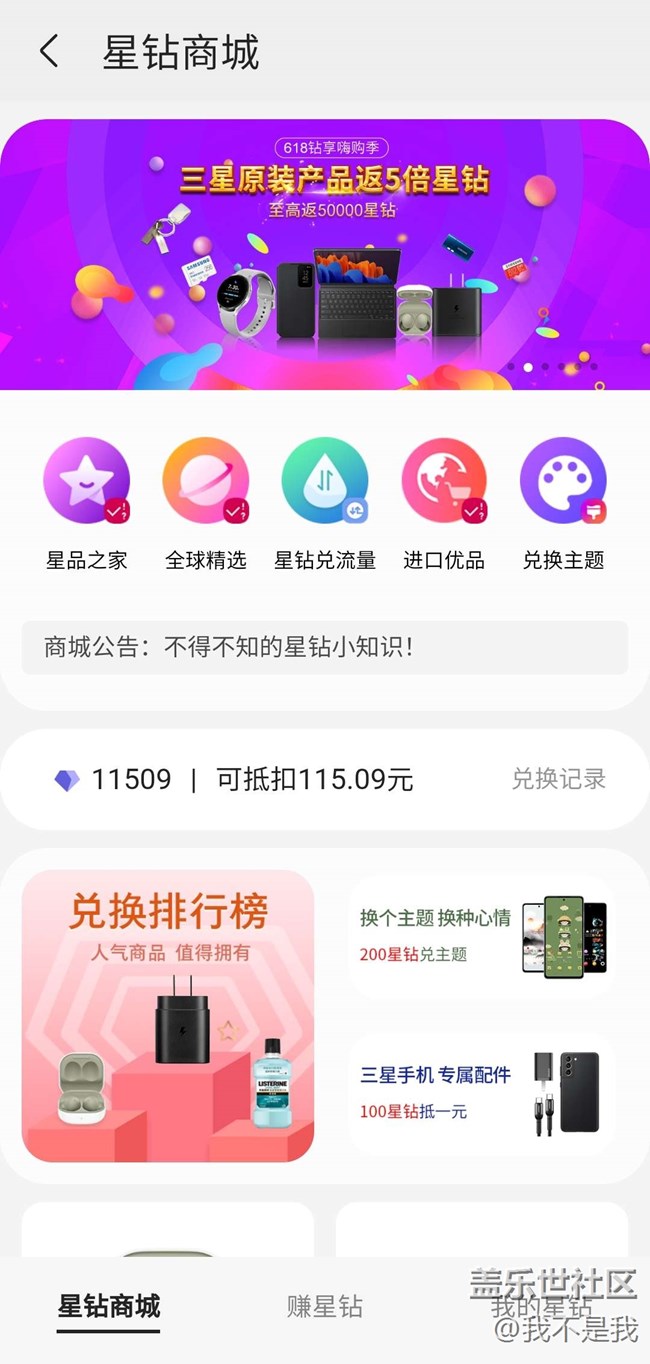650x1364 pixels.
Task: Switch to the 我的星钻 tab
Action: (x=541, y=1307)
